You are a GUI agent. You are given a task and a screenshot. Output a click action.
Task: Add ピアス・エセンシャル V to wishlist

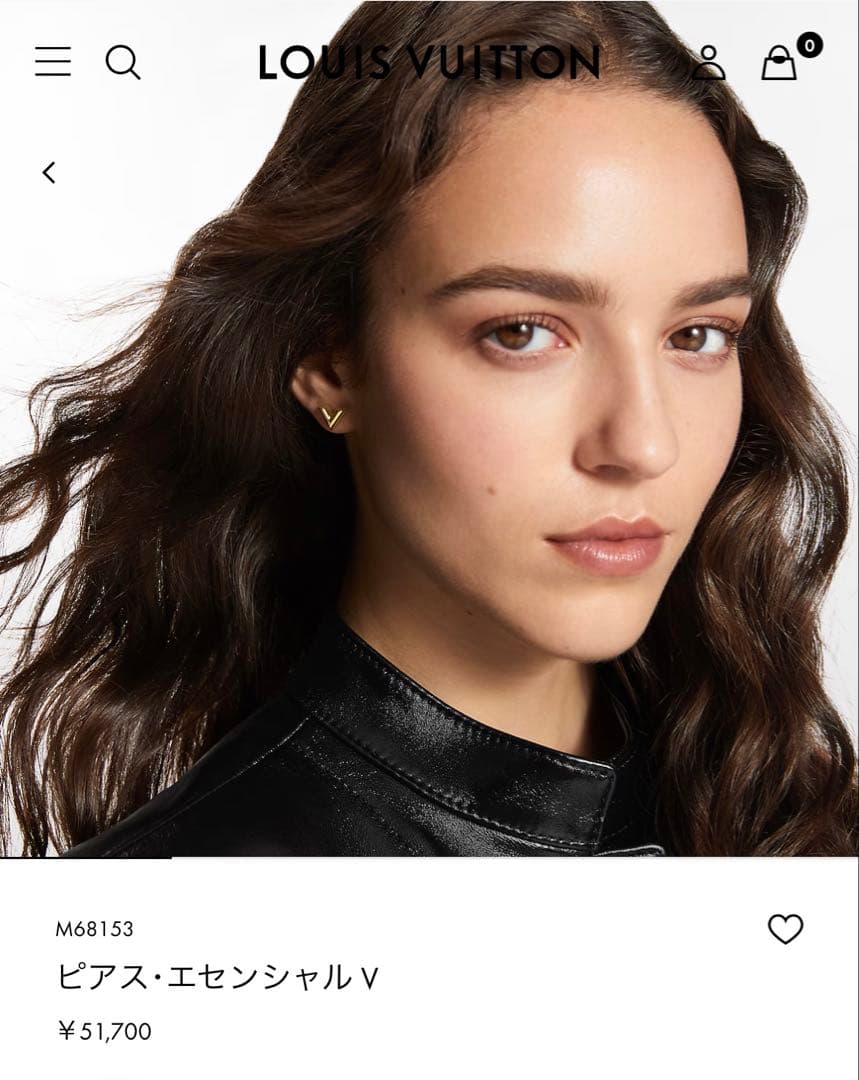point(785,929)
